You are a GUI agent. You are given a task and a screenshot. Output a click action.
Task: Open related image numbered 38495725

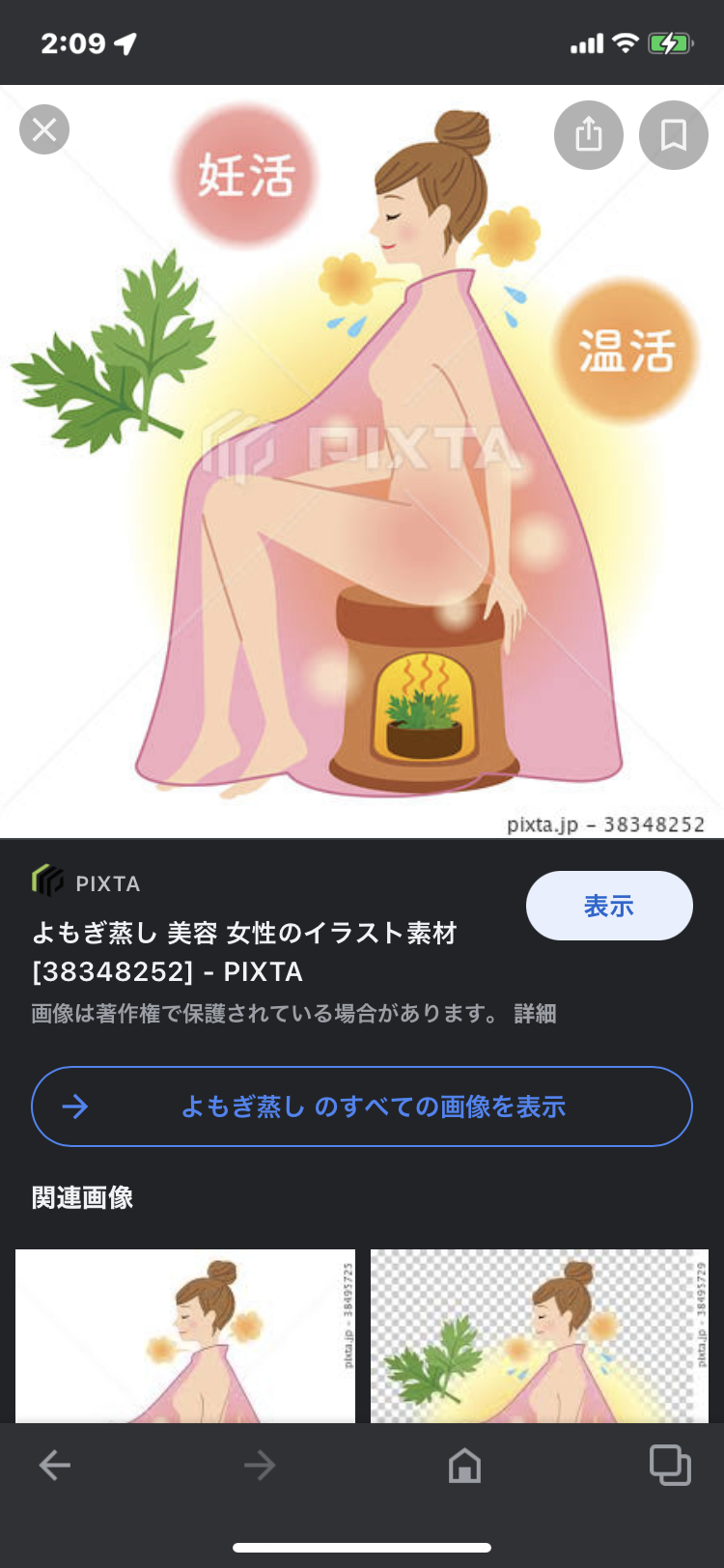pyautogui.click(x=185, y=1336)
